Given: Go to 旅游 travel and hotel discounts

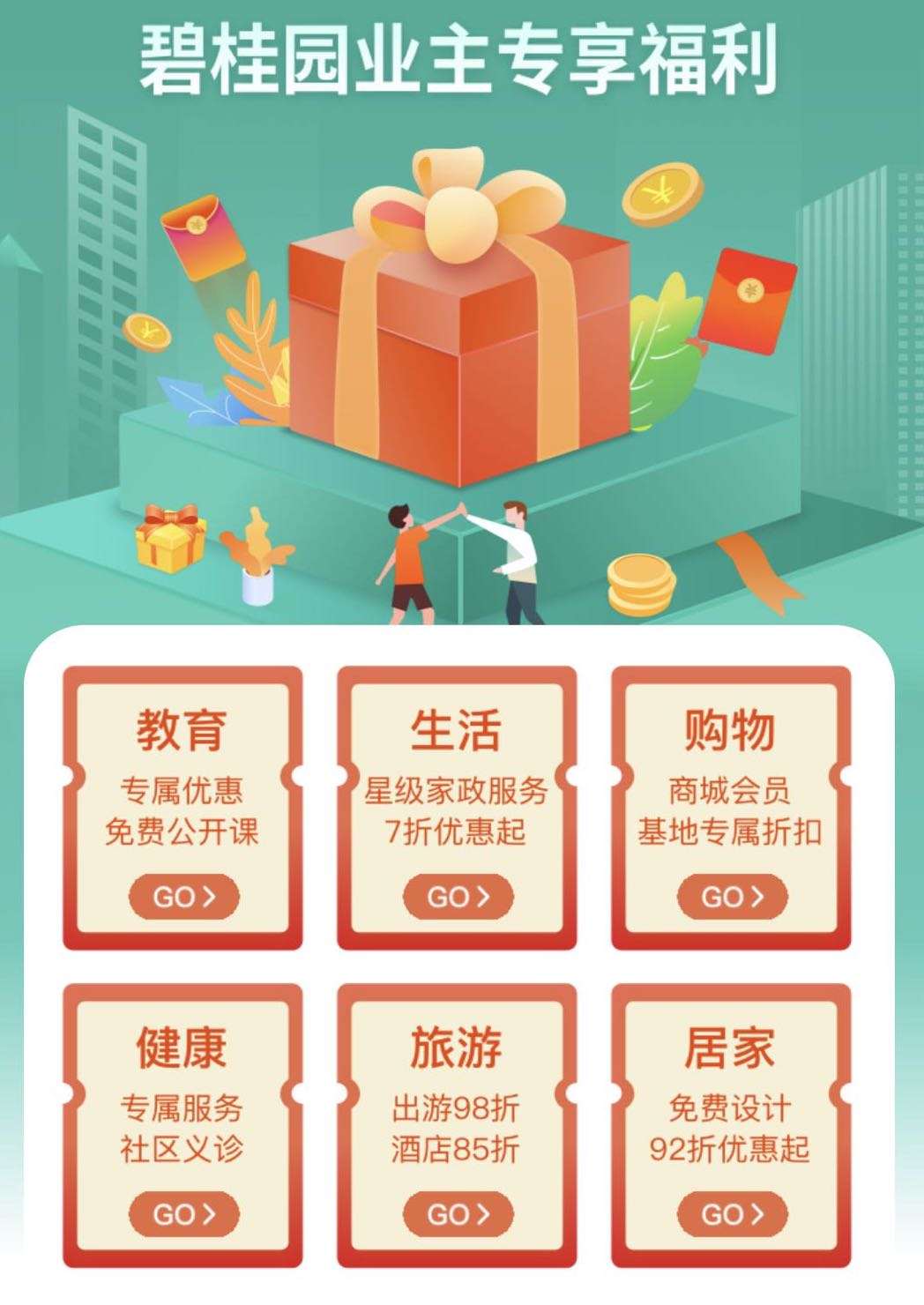Looking at the screenshot, I should (x=458, y=1214).
